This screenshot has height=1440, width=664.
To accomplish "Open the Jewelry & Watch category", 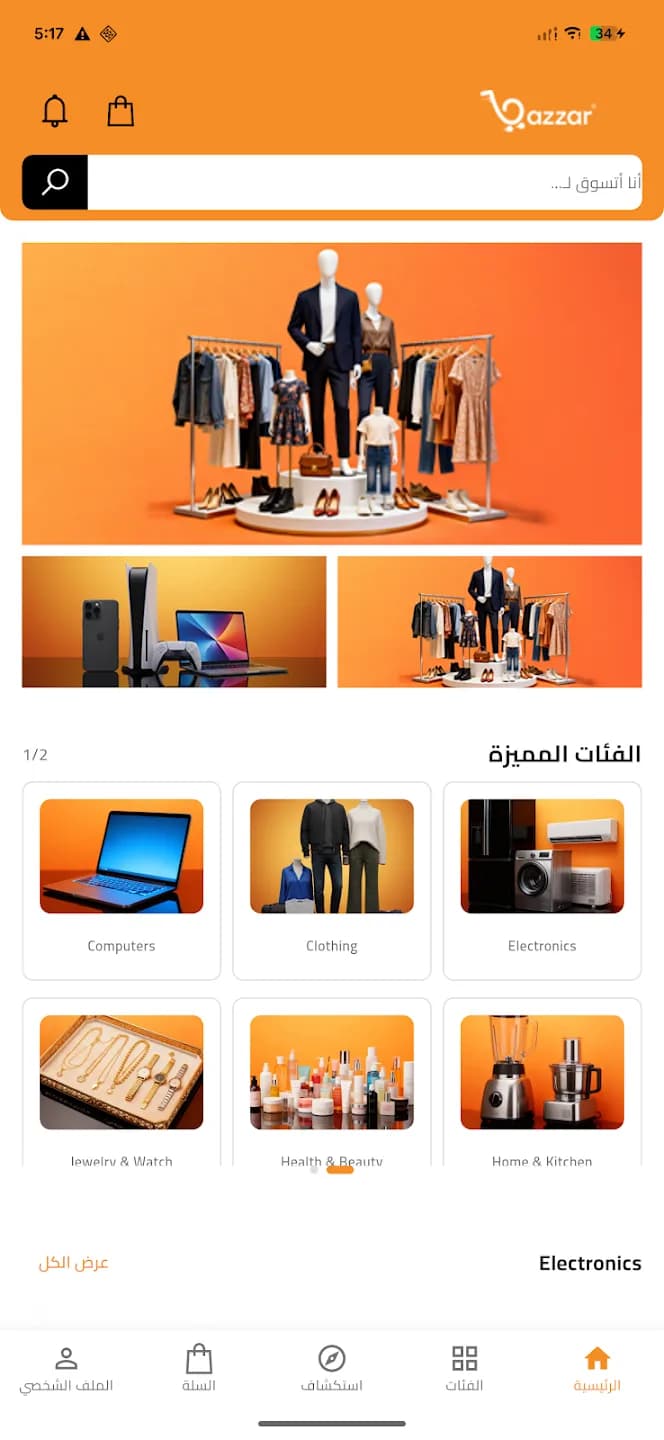I will (x=121, y=1082).
